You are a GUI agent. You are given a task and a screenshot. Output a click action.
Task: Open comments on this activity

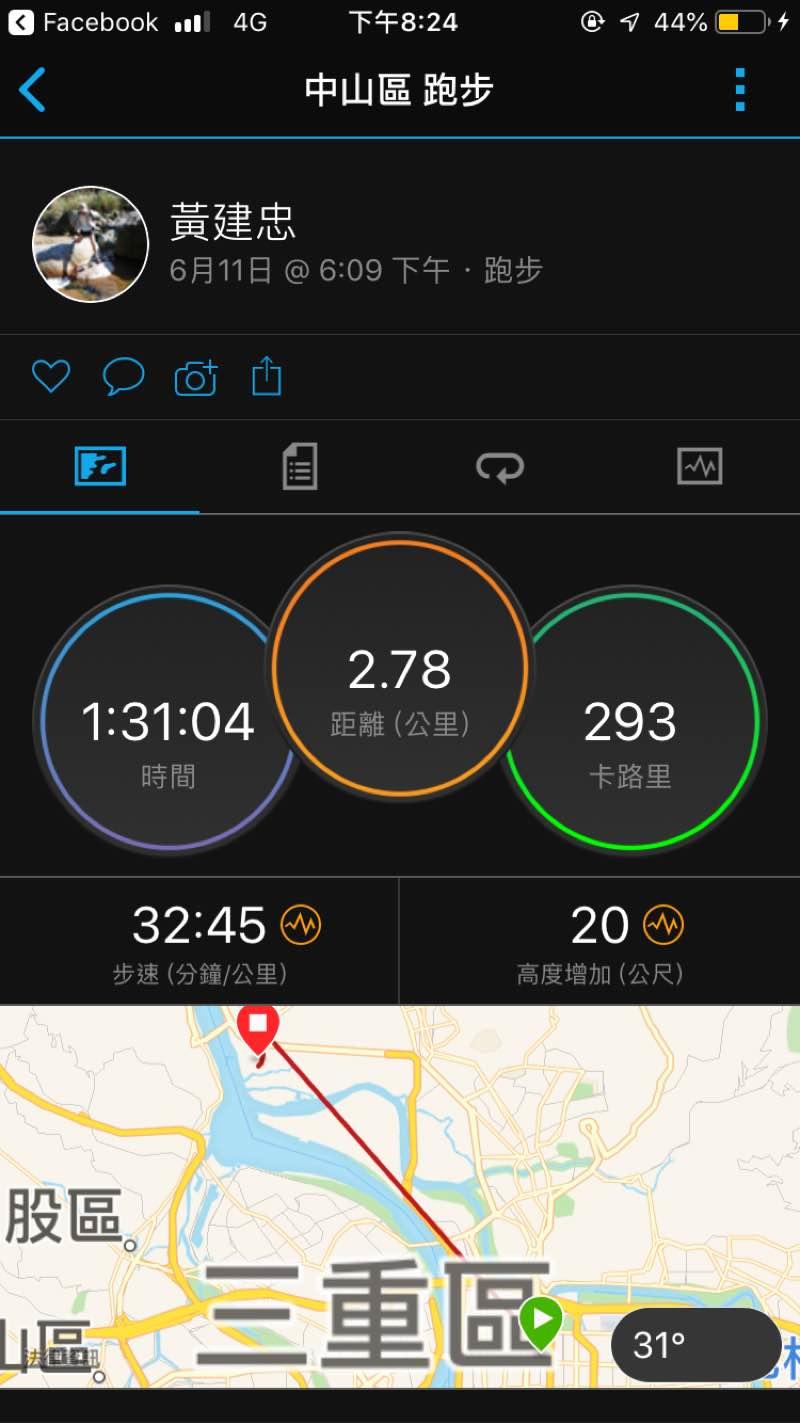[x=123, y=377]
